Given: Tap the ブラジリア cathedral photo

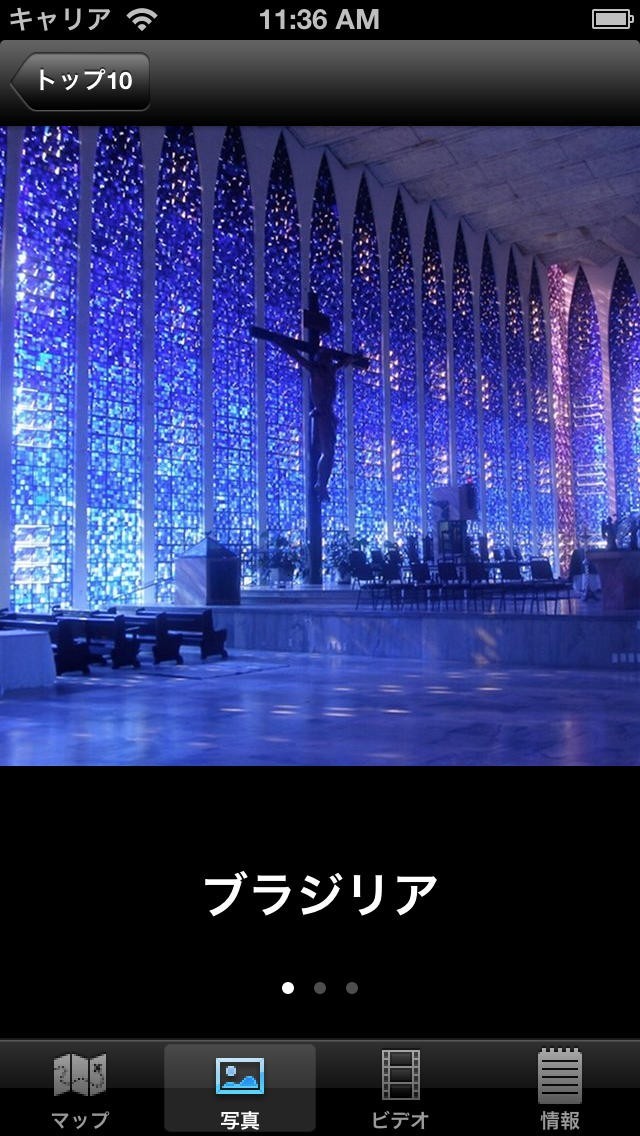Looking at the screenshot, I should pyautogui.click(x=320, y=445).
